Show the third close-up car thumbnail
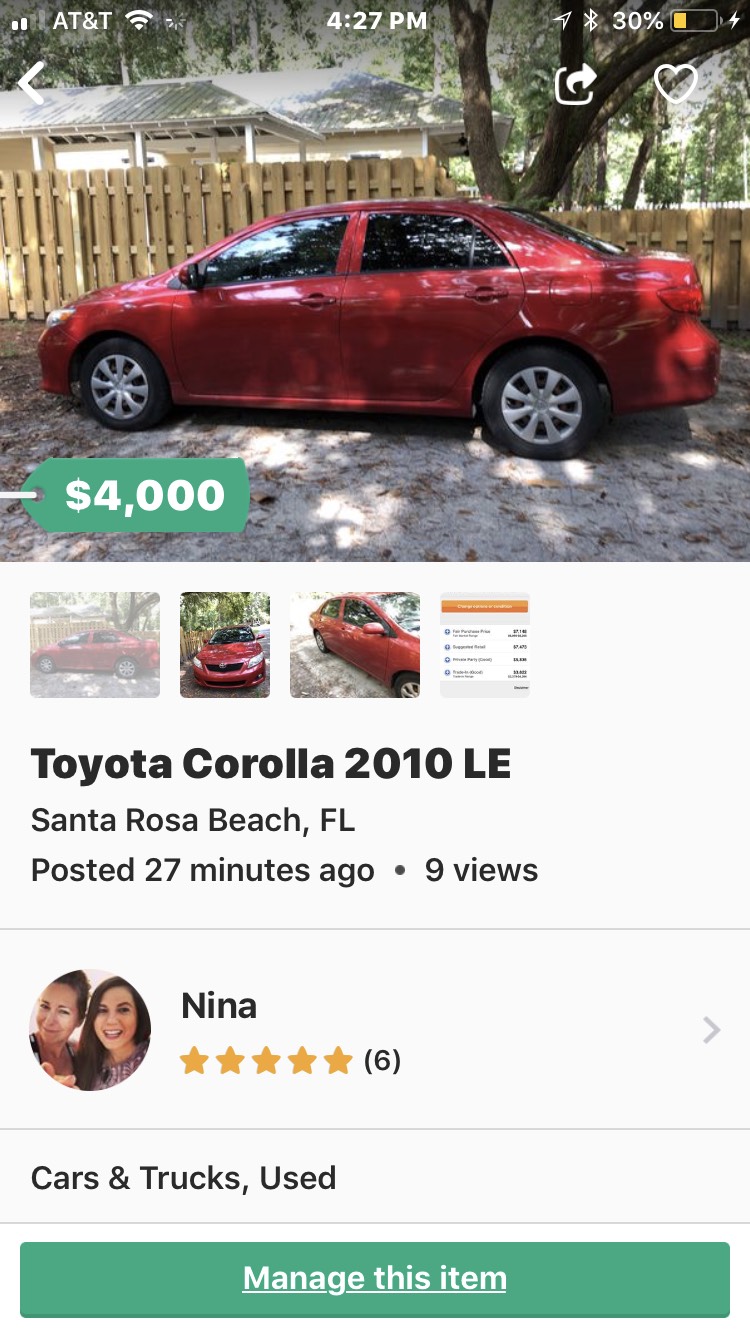750x1334 pixels. pyautogui.click(x=355, y=645)
